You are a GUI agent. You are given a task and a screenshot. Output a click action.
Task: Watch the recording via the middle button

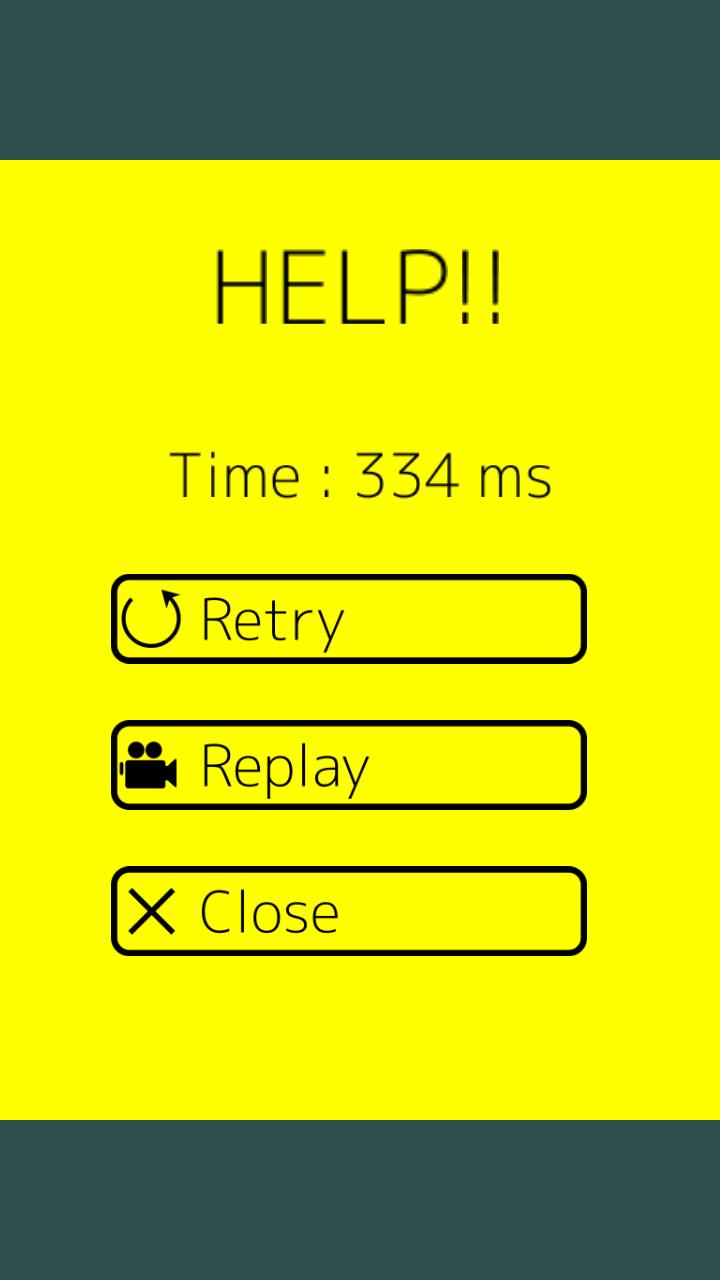(x=349, y=765)
